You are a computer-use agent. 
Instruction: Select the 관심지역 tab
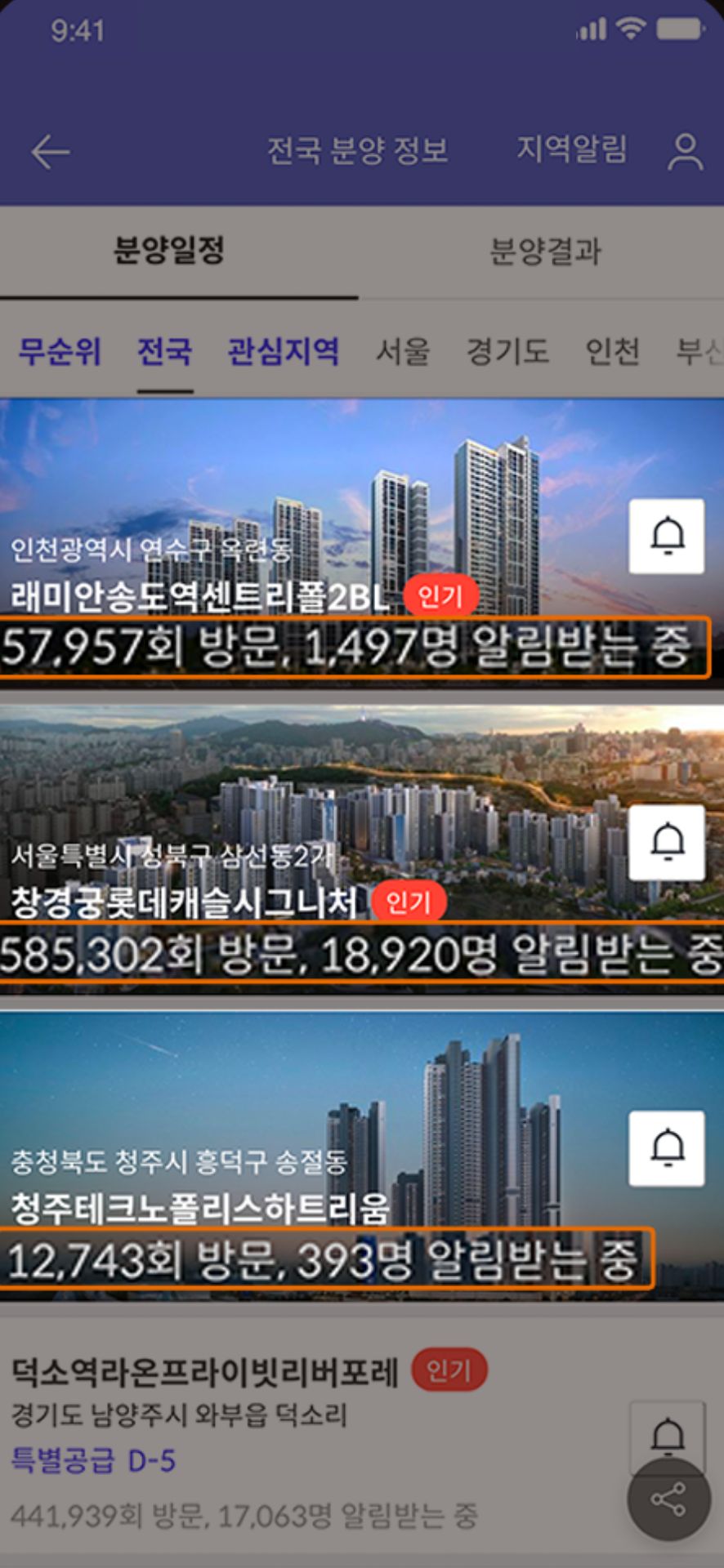(x=283, y=352)
